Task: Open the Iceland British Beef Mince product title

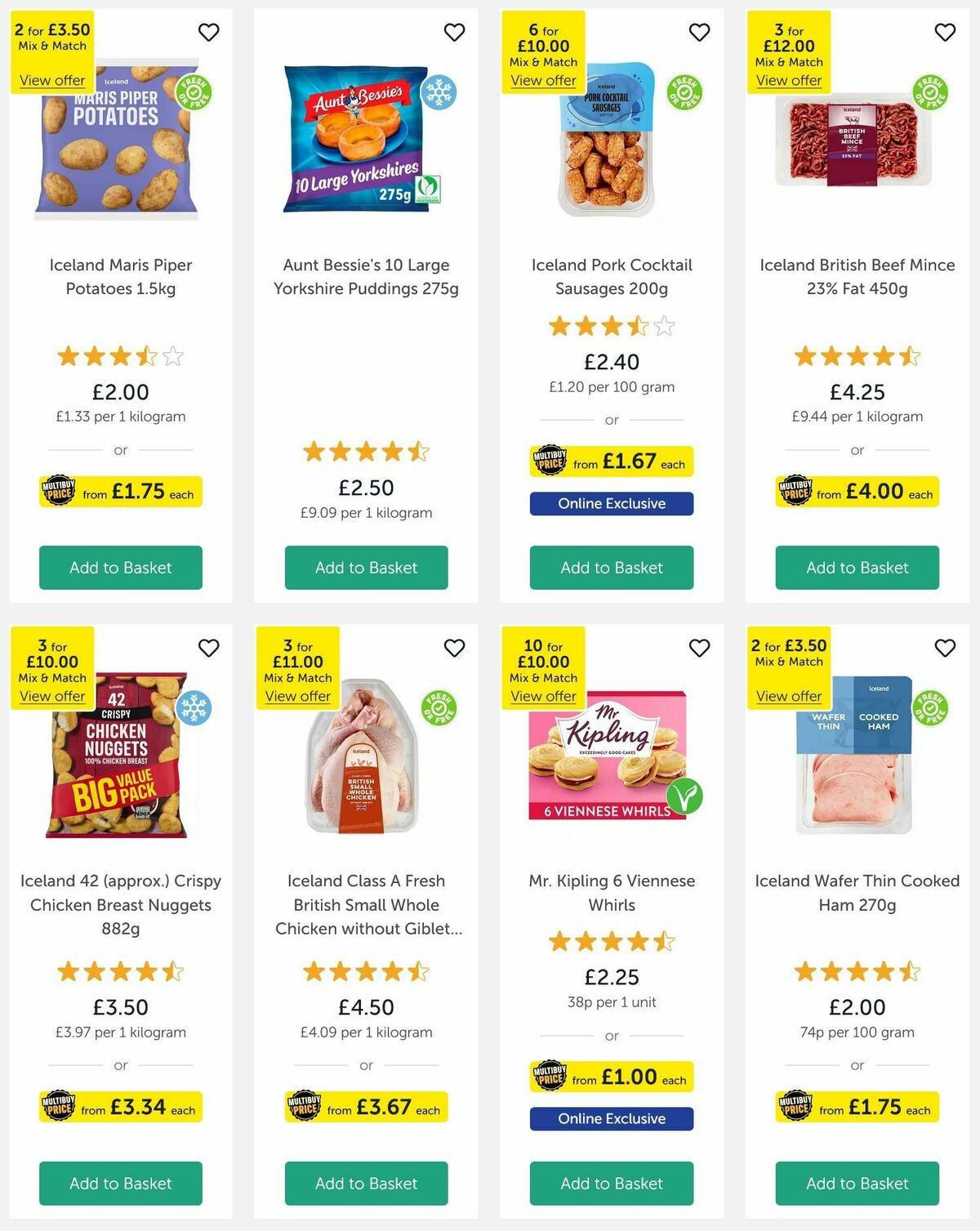Action: [856, 276]
